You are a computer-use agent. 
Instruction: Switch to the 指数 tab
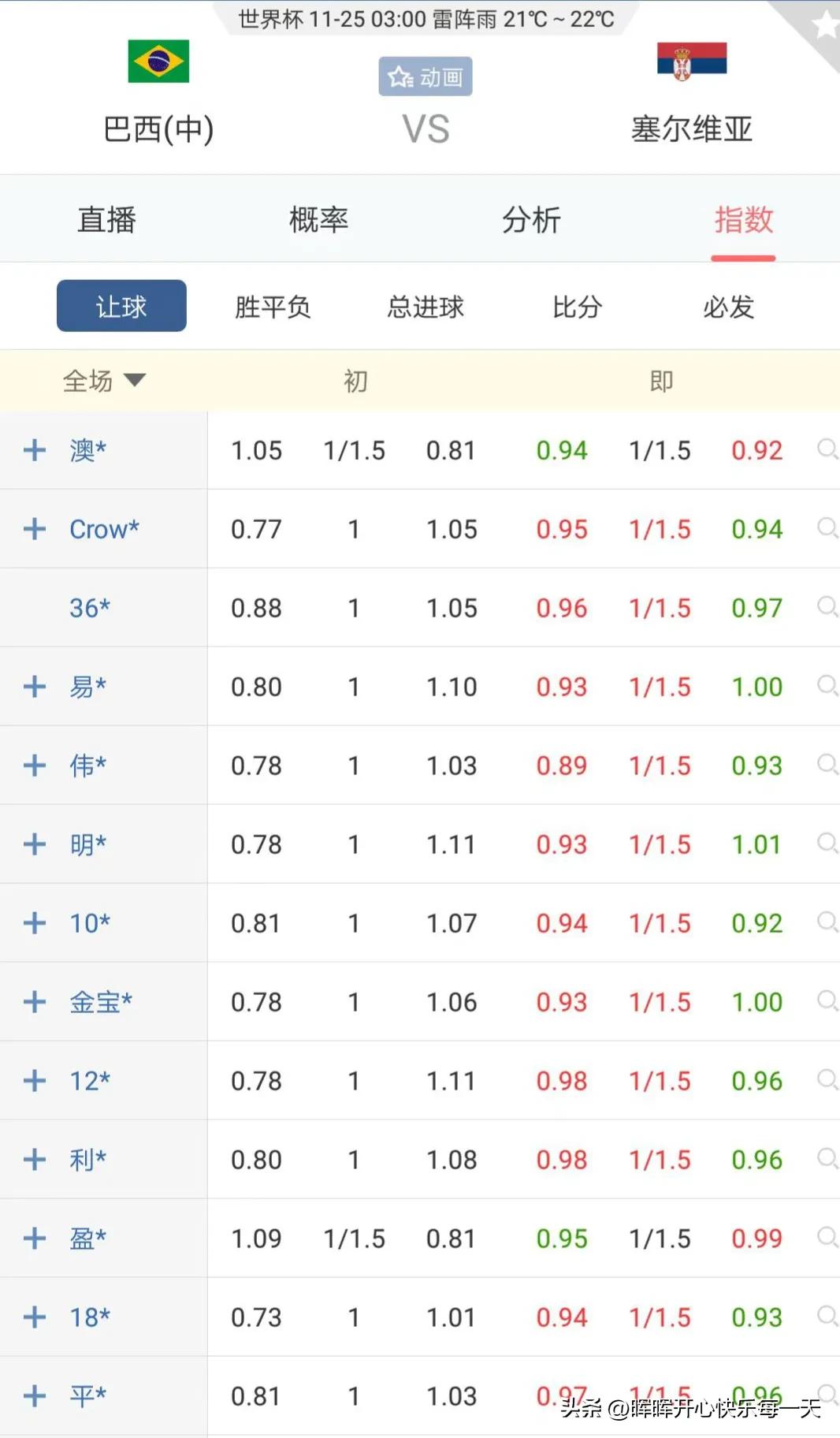(744, 221)
